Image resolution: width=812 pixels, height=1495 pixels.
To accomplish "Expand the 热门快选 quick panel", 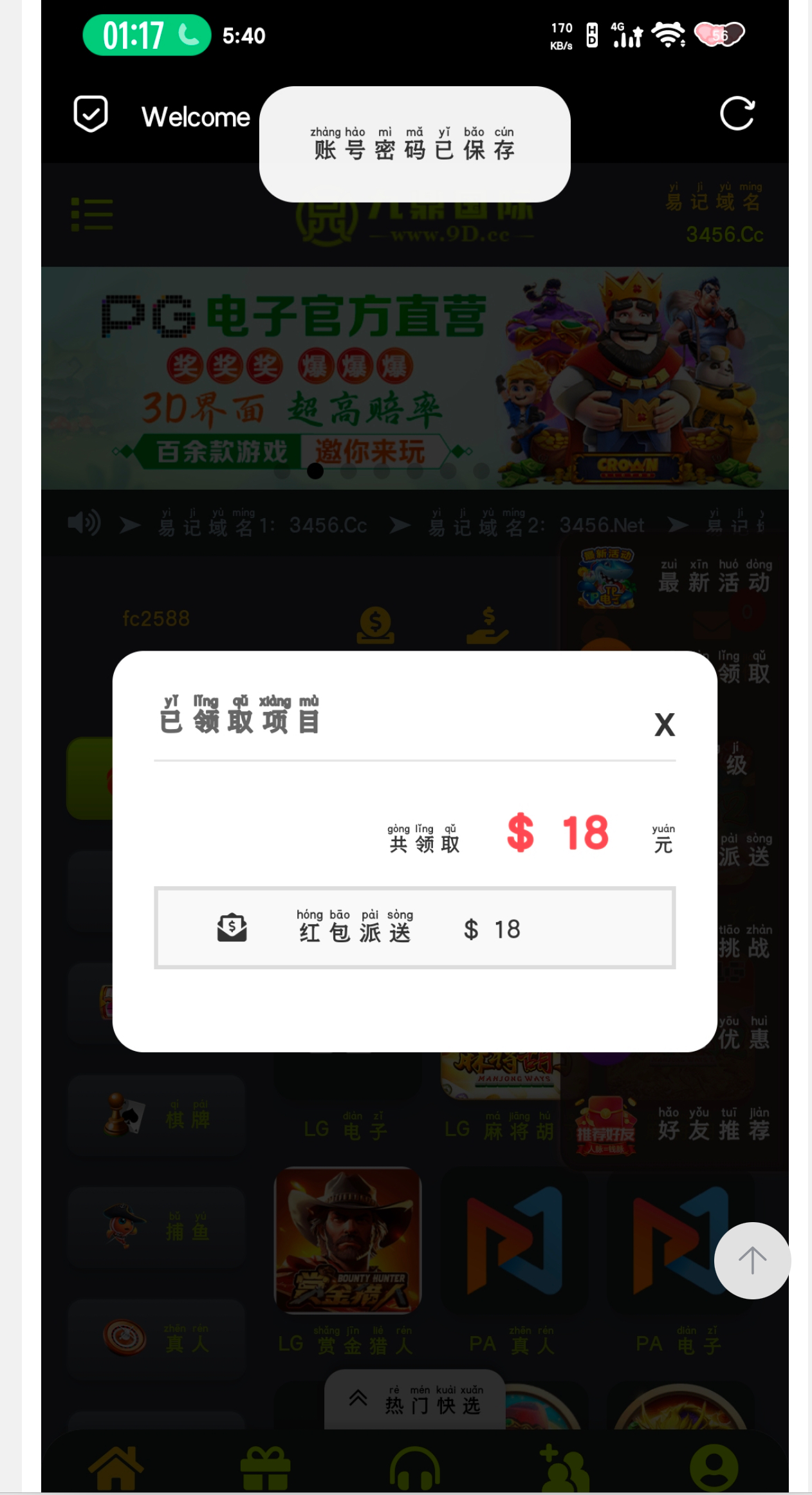I will click(415, 1400).
